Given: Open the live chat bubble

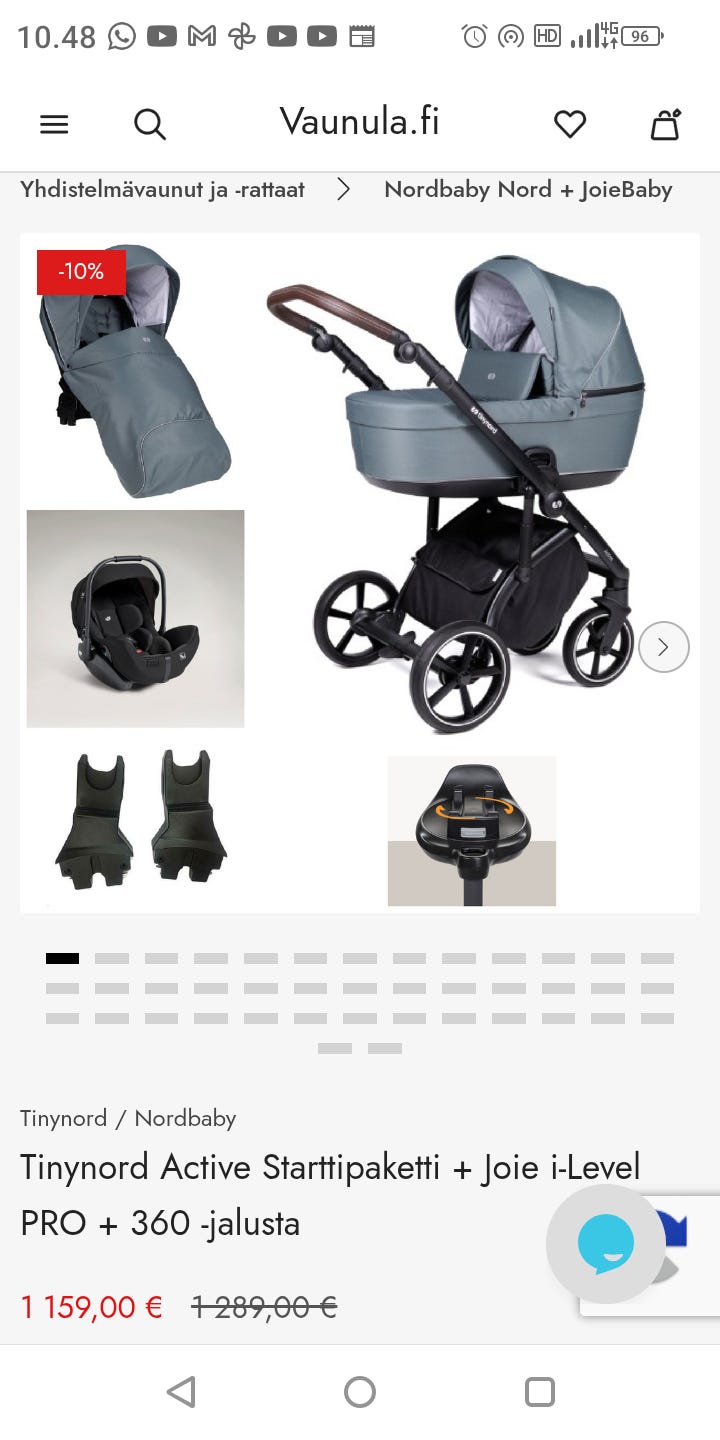Looking at the screenshot, I should (606, 1244).
